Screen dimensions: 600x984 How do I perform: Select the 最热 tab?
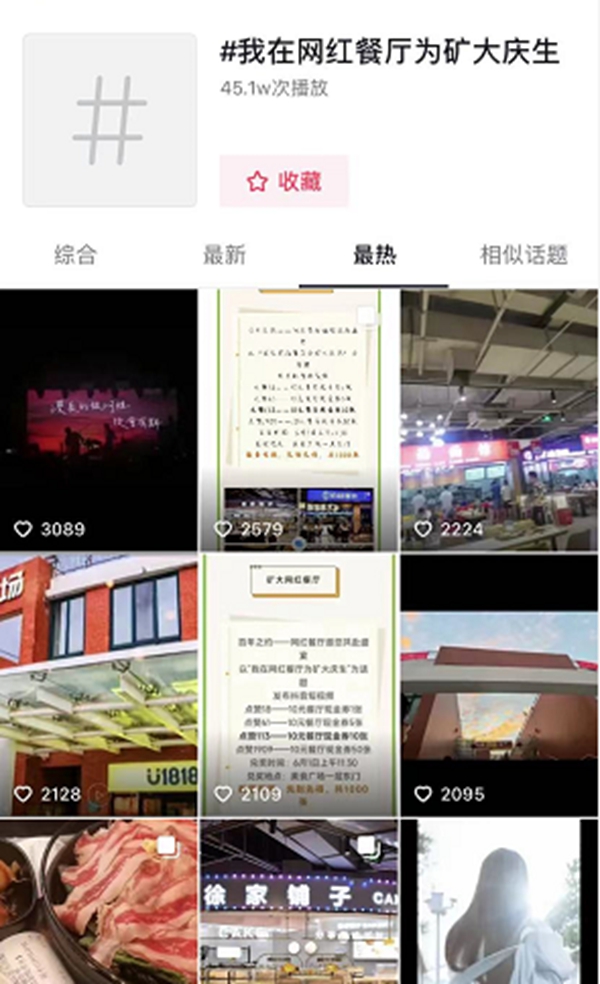(374, 255)
